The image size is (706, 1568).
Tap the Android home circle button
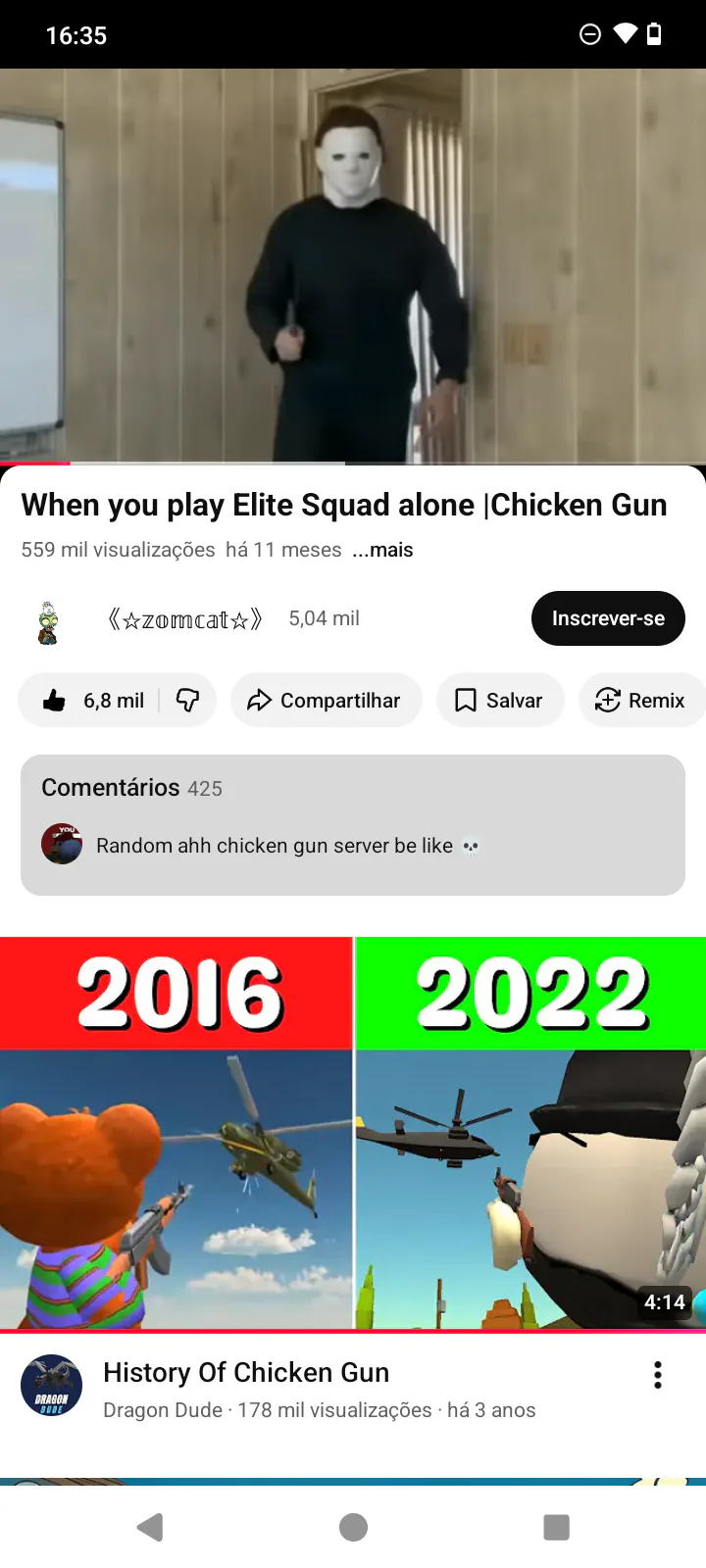(353, 1527)
